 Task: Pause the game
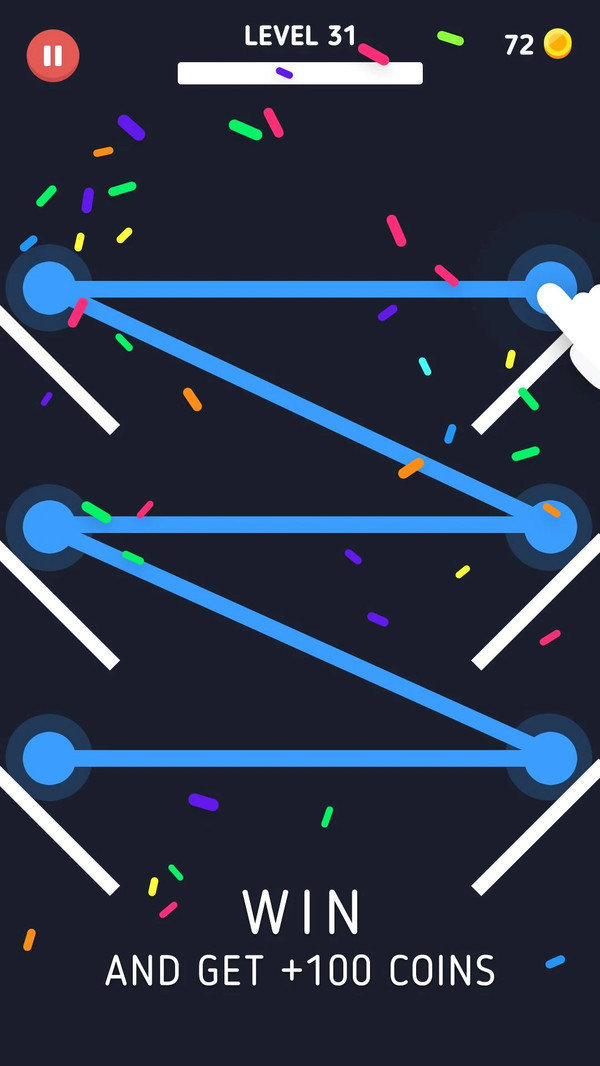click(52, 56)
